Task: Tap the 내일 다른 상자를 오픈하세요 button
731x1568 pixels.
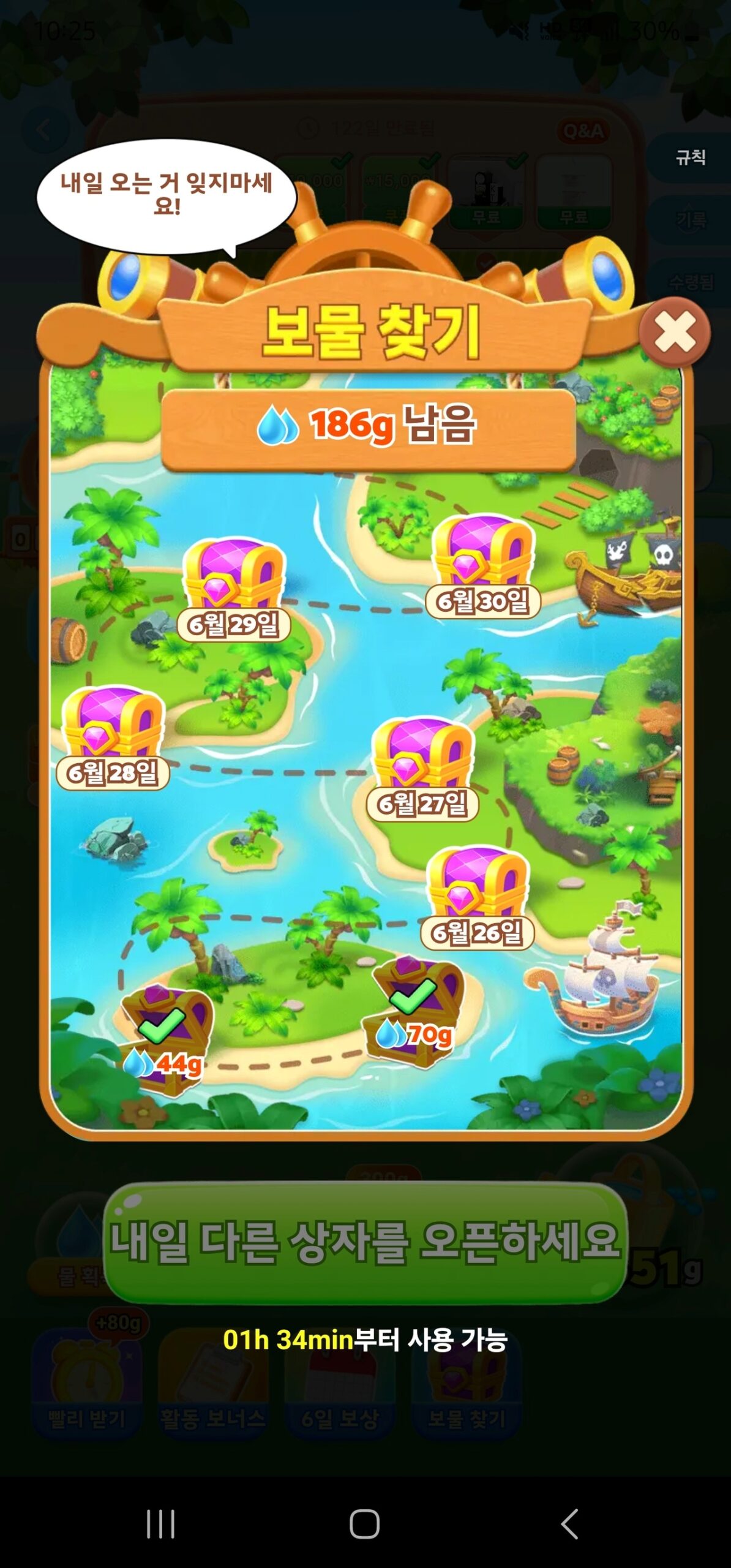Action: click(365, 1242)
